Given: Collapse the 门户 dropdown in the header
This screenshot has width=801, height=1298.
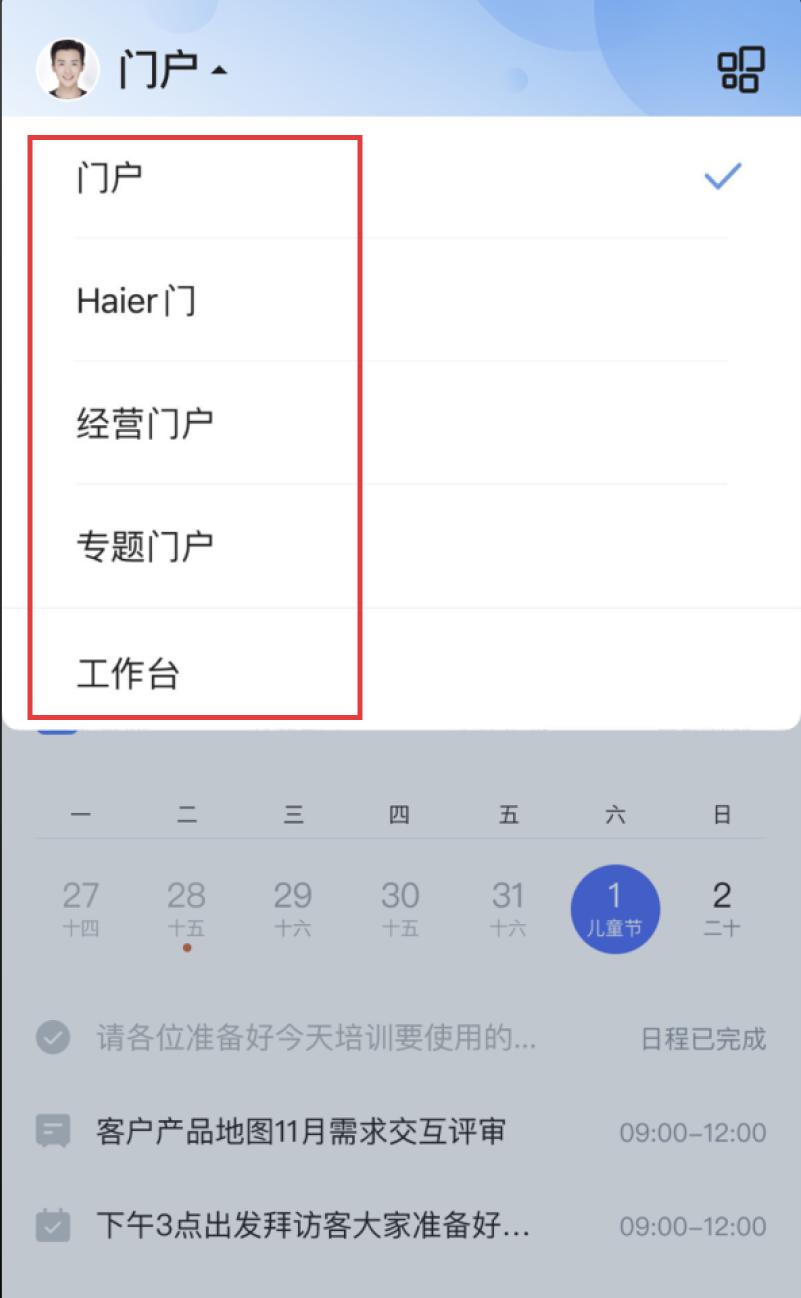Looking at the screenshot, I should point(172,69).
